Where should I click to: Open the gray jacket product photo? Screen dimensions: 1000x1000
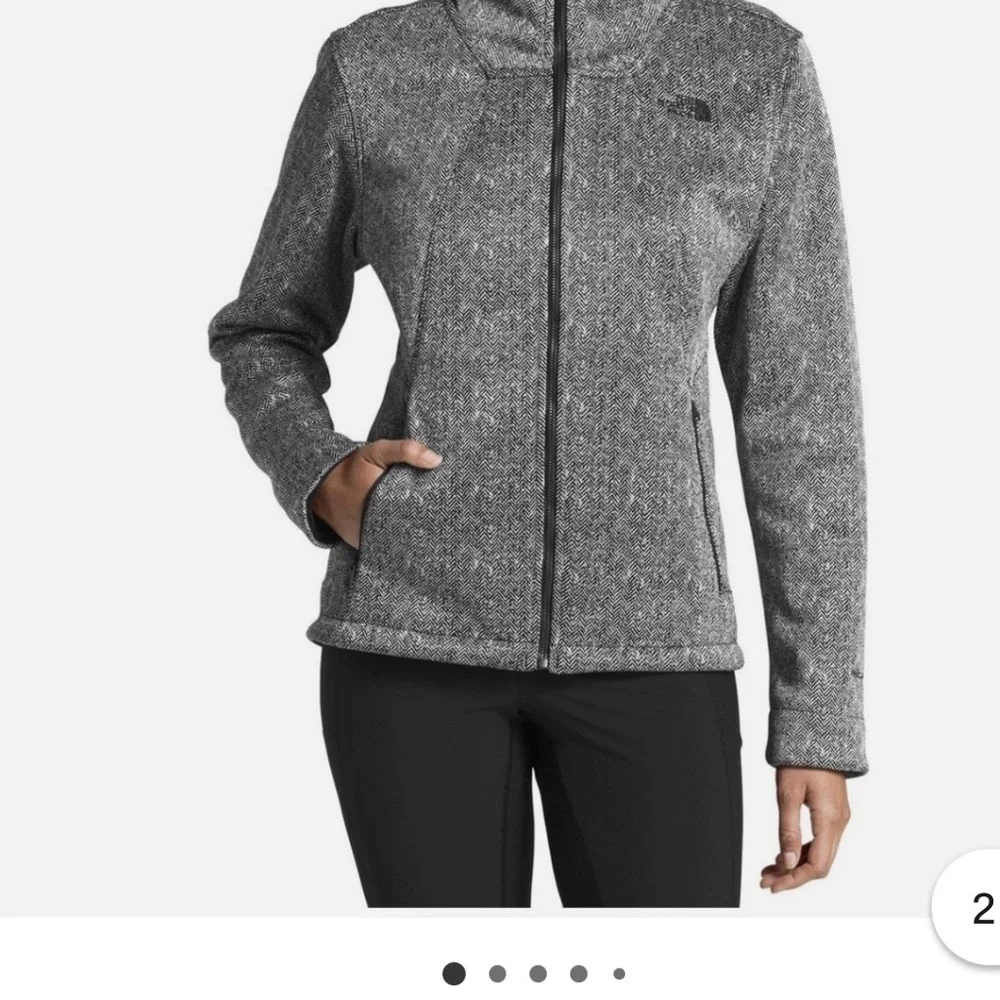click(x=500, y=450)
